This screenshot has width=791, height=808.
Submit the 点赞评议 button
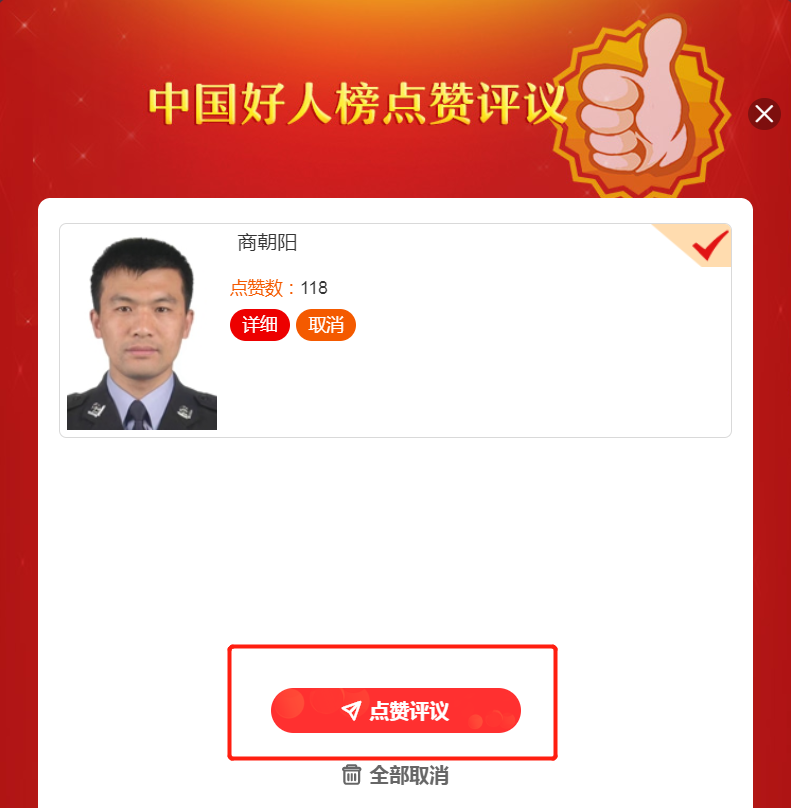tap(396, 711)
